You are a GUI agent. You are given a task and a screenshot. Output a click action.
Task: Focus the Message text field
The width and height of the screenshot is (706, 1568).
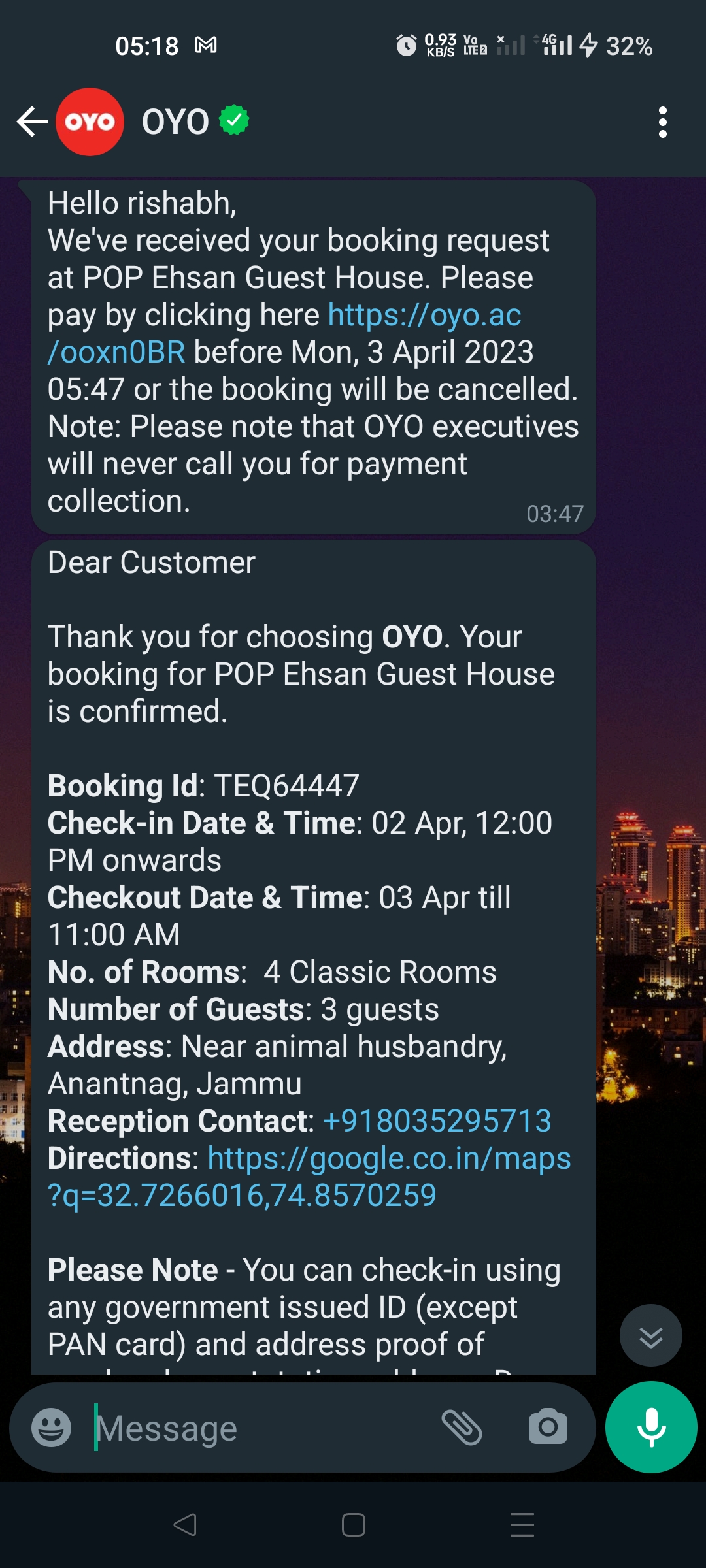click(x=261, y=1428)
